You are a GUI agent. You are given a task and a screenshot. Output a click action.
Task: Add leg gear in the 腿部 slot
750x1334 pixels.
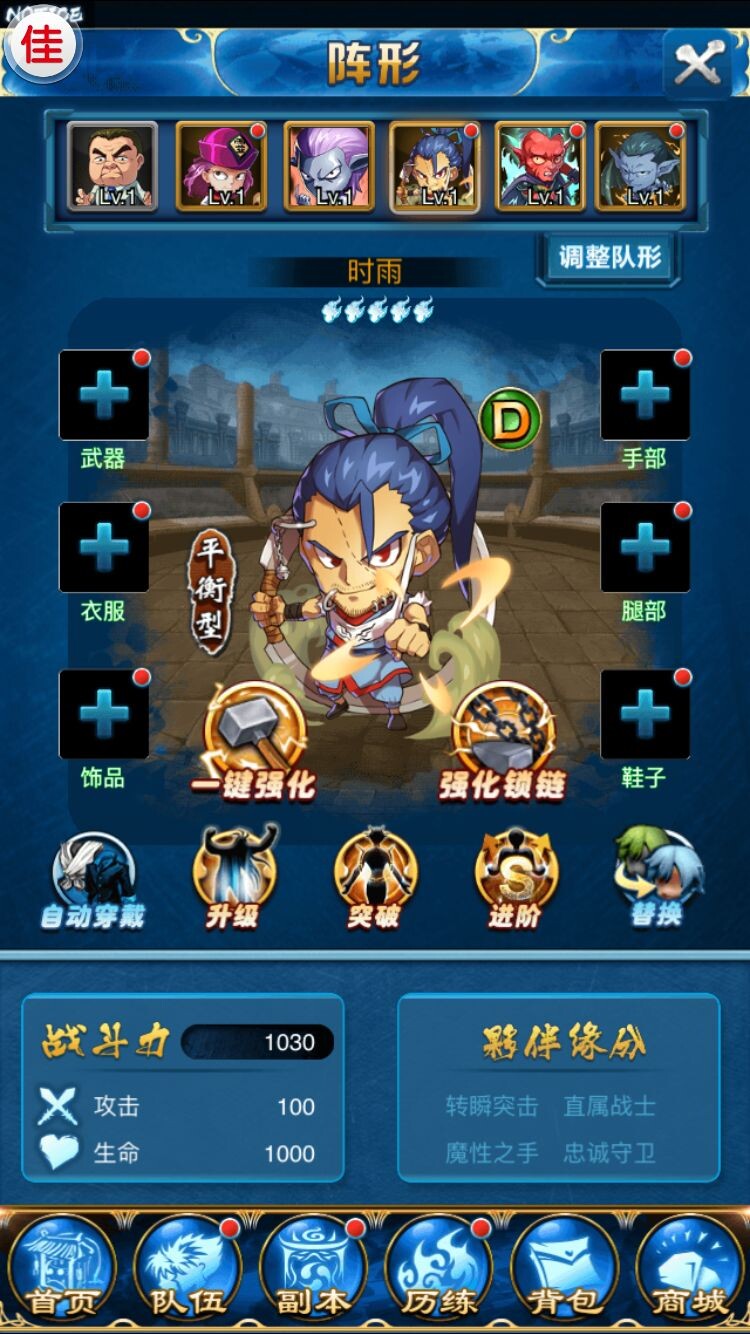click(645, 548)
